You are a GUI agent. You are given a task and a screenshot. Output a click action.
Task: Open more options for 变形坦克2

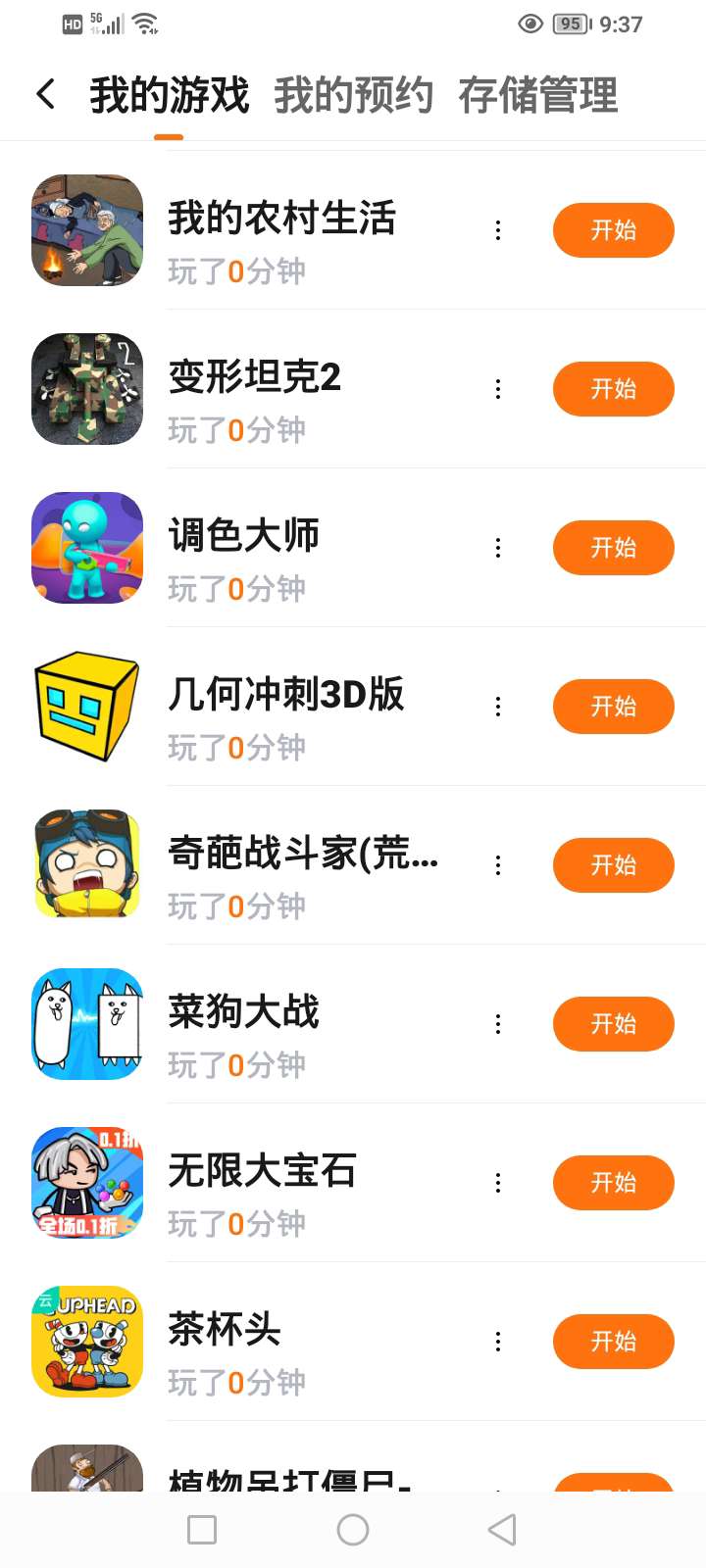pyautogui.click(x=498, y=389)
